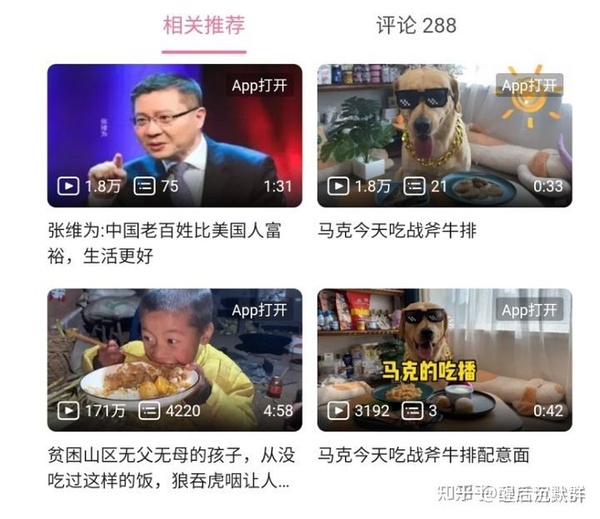The height and width of the screenshot is (519, 600).
Task: Play the 马克今天吃战斧牛排 video
Action: click(x=444, y=135)
